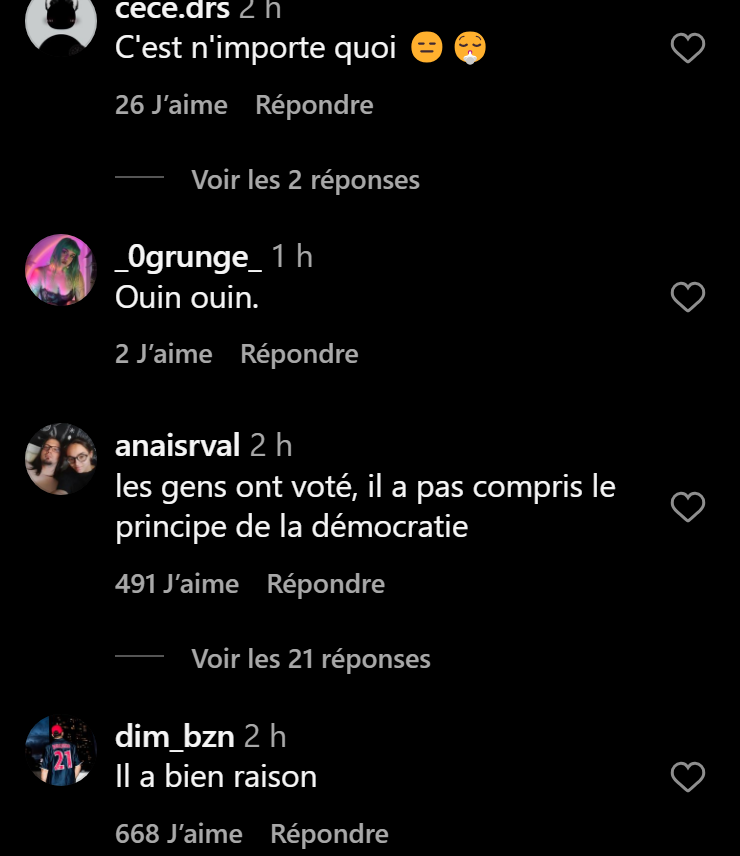Open the dim_bzn username link
Image resolution: width=740 pixels, height=856 pixels.
[x=175, y=738]
